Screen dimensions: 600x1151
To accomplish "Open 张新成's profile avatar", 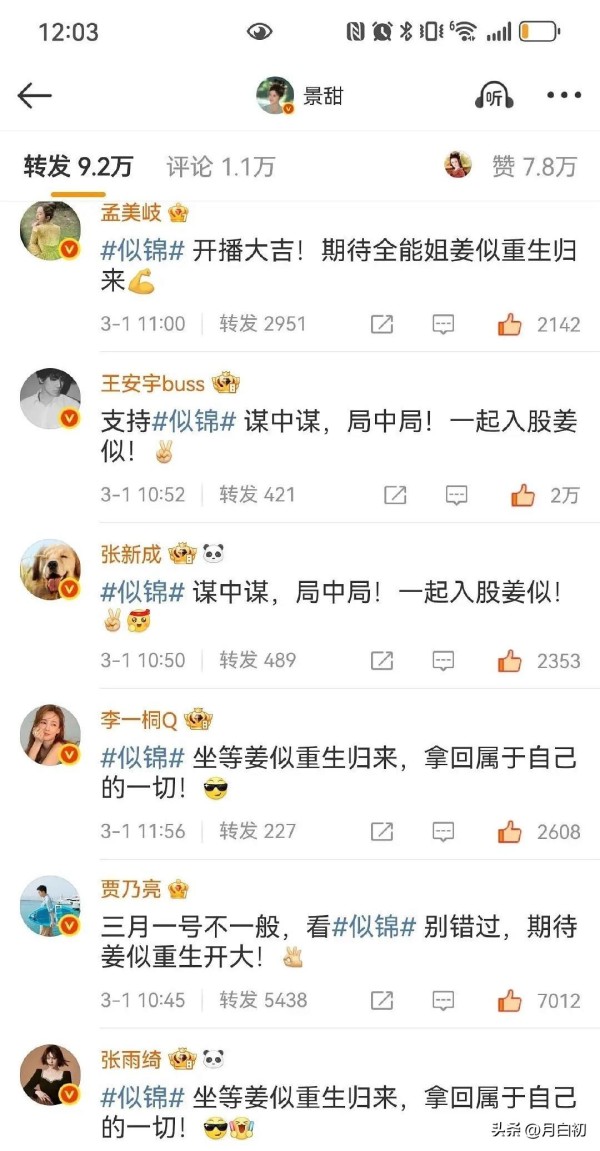I will tap(50, 570).
